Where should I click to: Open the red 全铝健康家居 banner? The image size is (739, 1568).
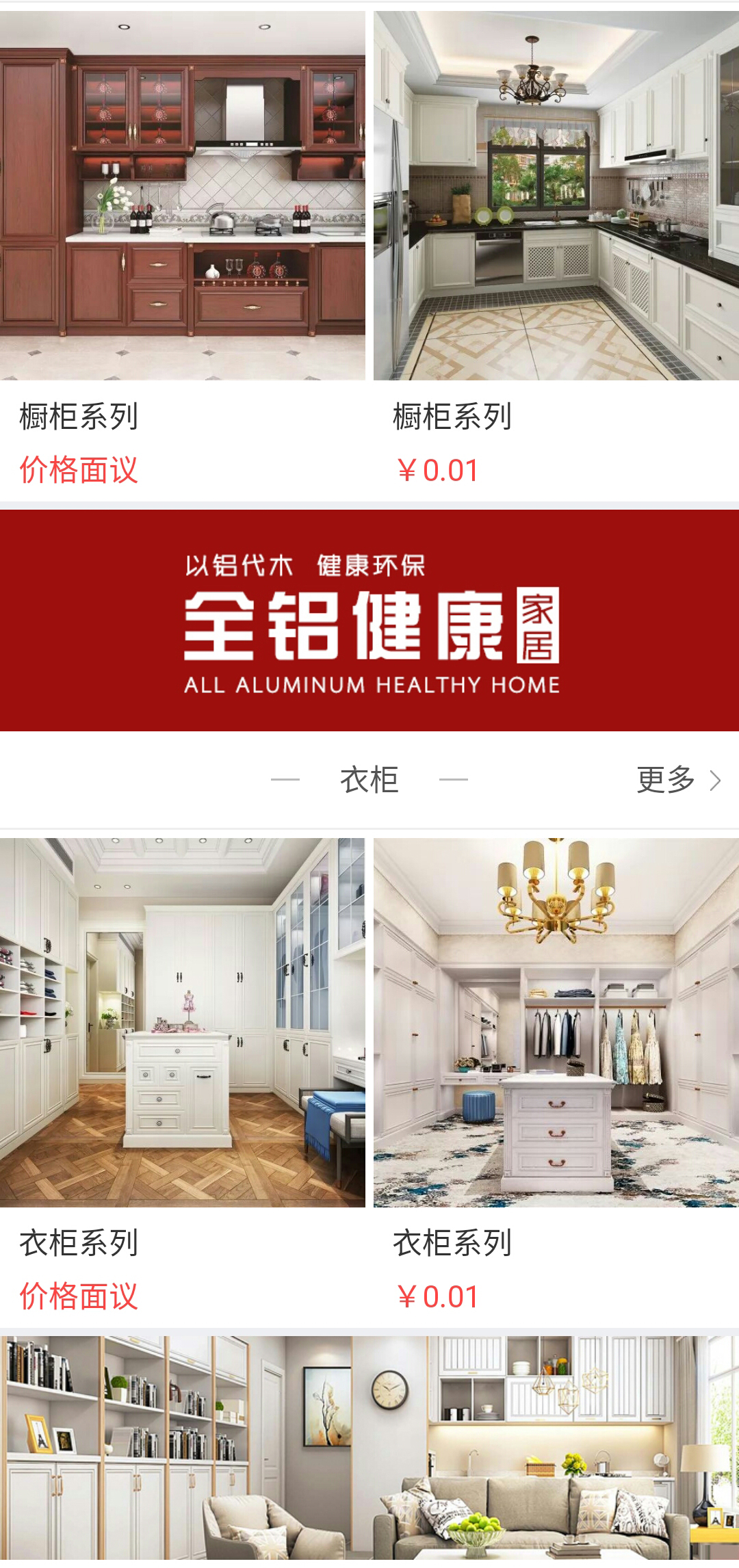point(369,620)
